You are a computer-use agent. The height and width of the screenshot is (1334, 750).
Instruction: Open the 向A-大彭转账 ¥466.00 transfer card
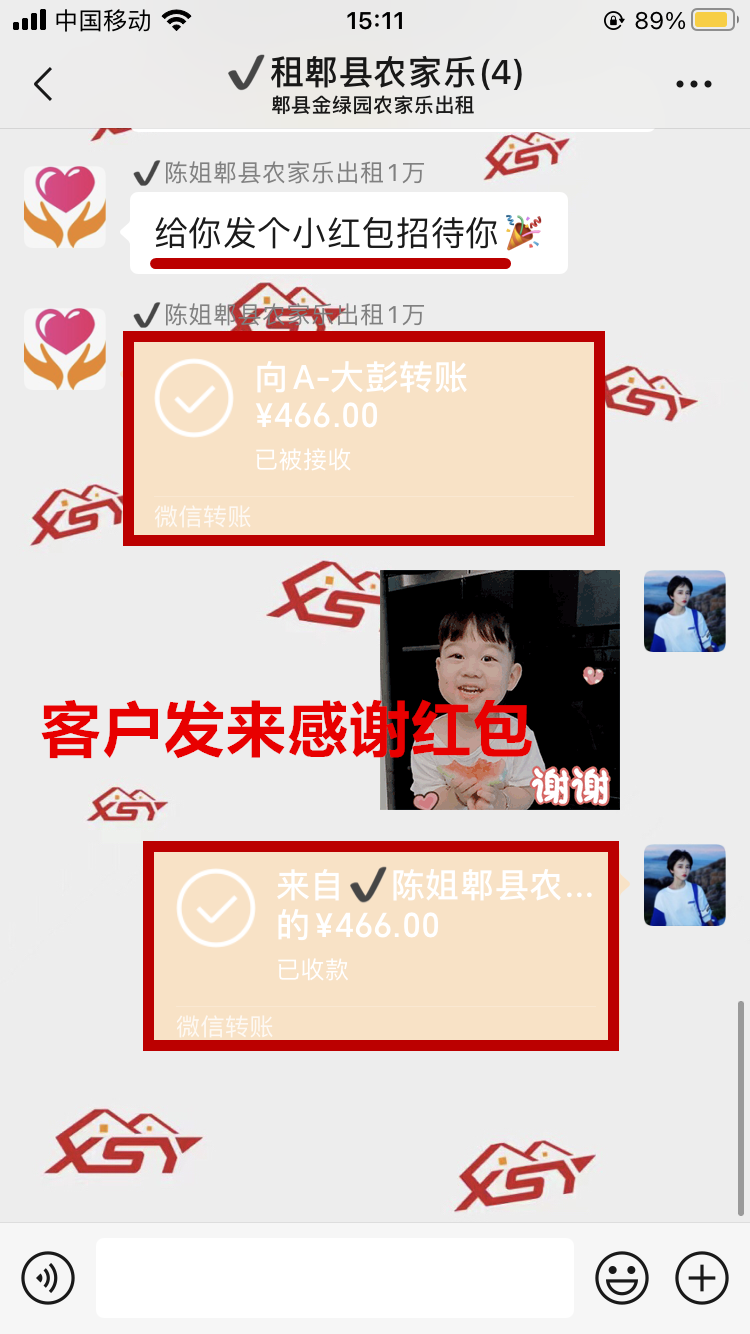[x=364, y=438]
